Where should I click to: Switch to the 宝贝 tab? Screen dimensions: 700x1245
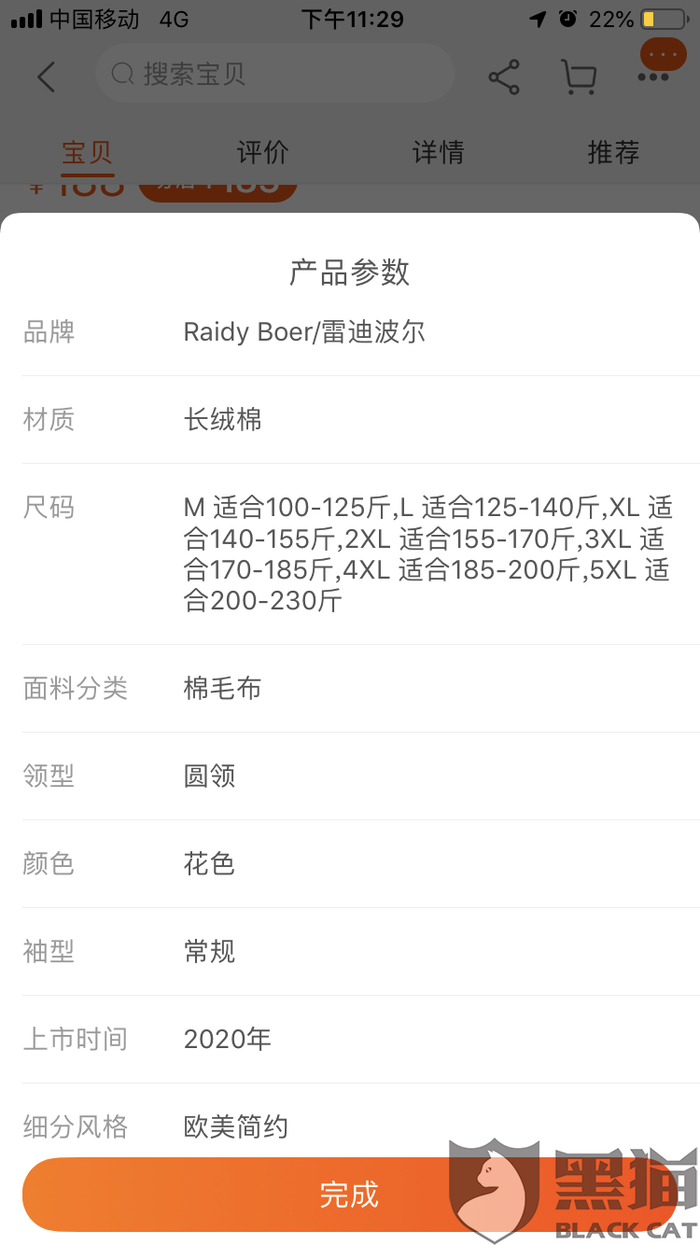click(87, 153)
